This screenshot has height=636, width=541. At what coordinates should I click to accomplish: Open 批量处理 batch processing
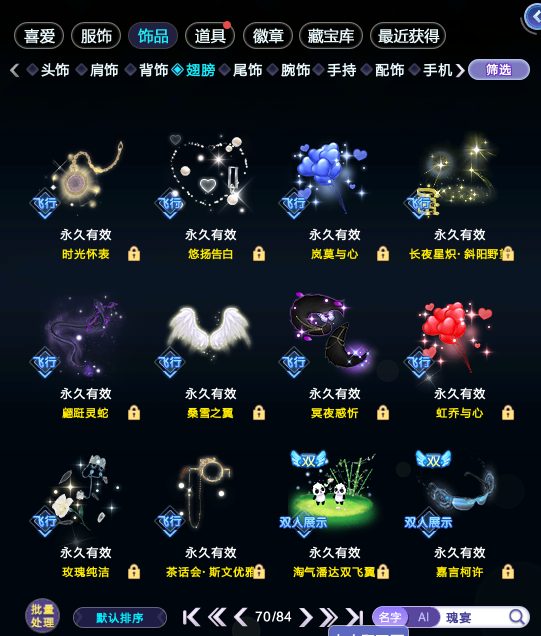pyautogui.click(x=42, y=616)
